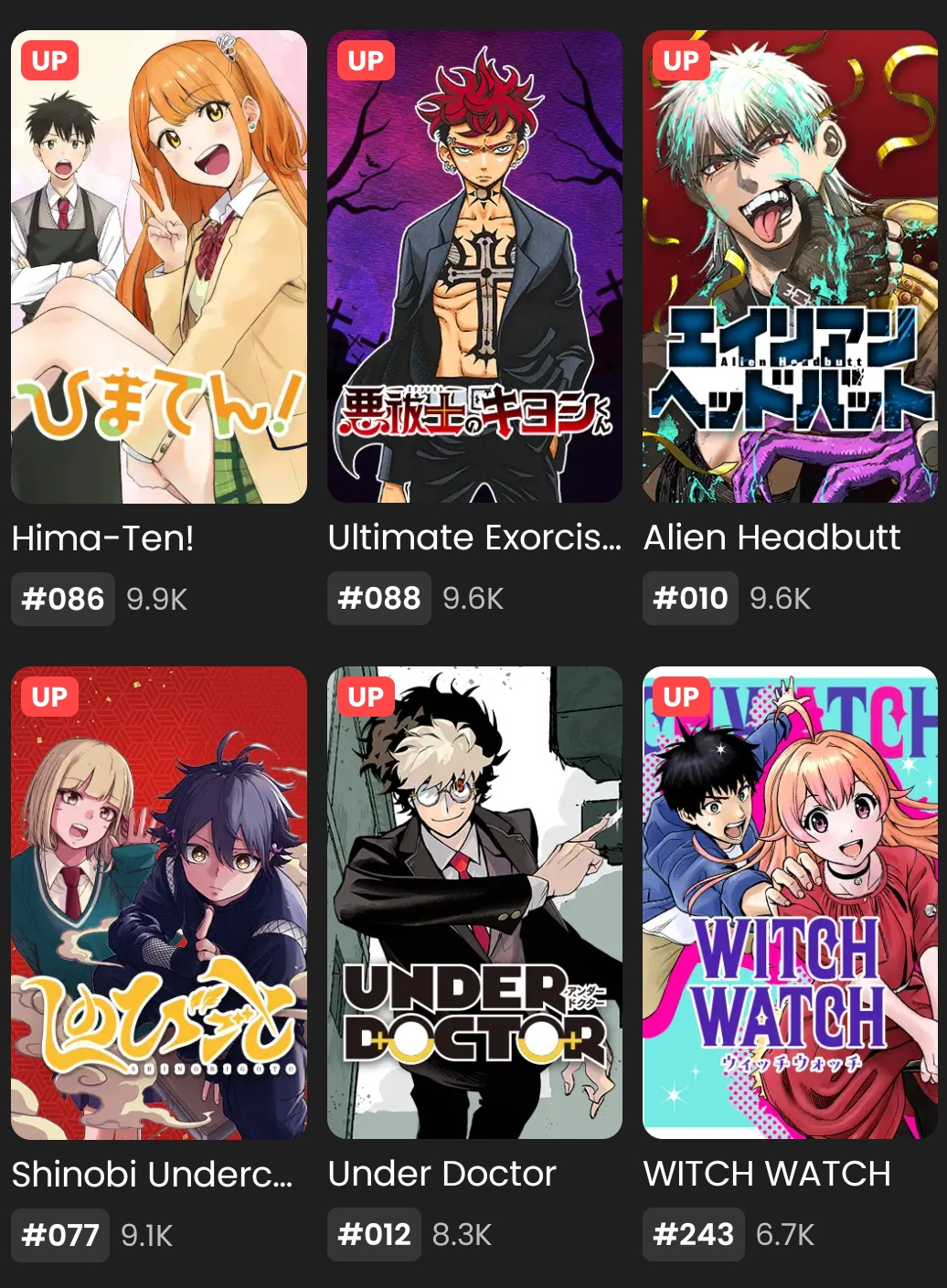
Task: View the Shinobi Undercover series card
Action: click(x=159, y=903)
